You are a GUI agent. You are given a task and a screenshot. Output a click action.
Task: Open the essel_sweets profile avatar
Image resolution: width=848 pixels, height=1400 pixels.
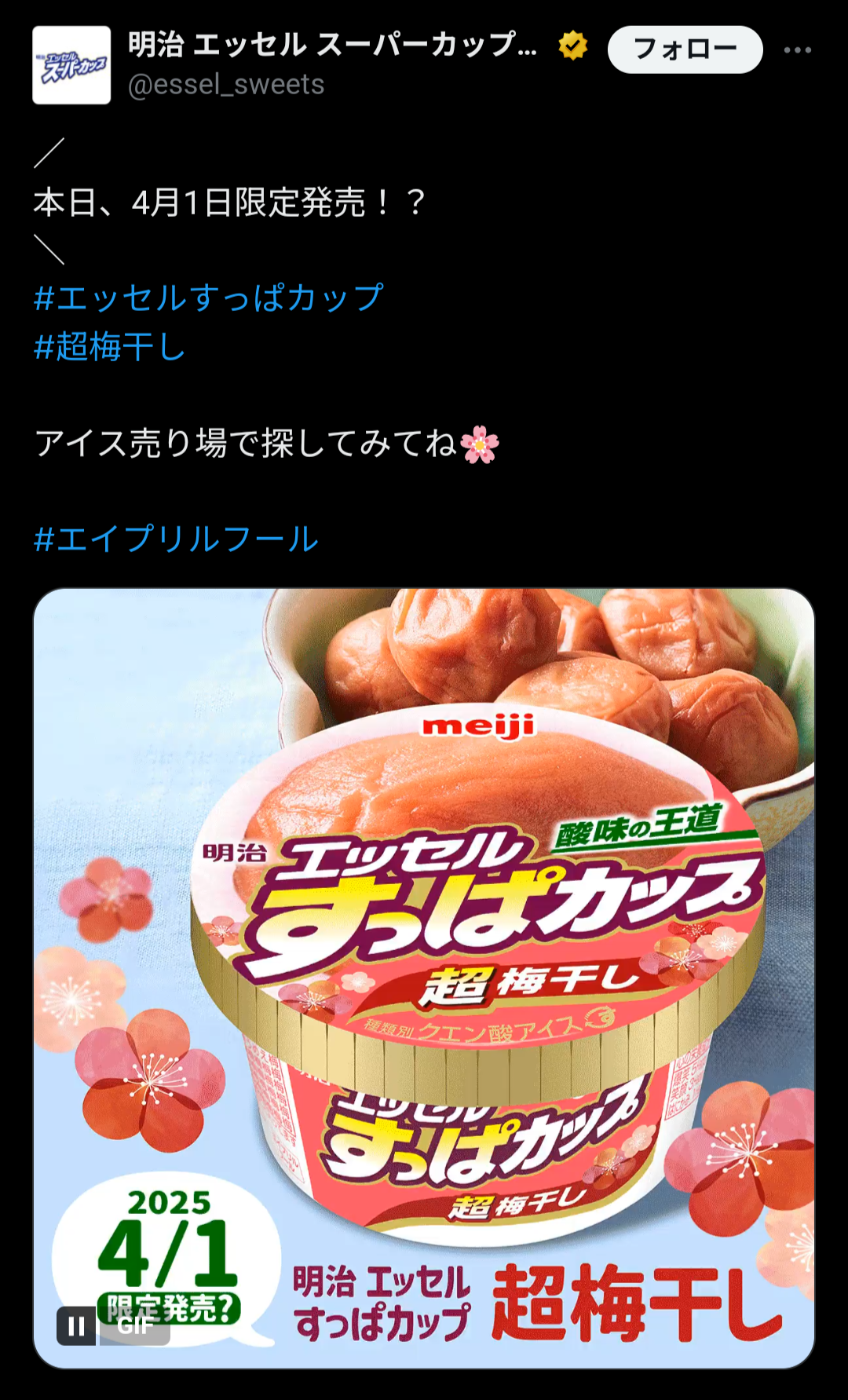click(x=71, y=65)
